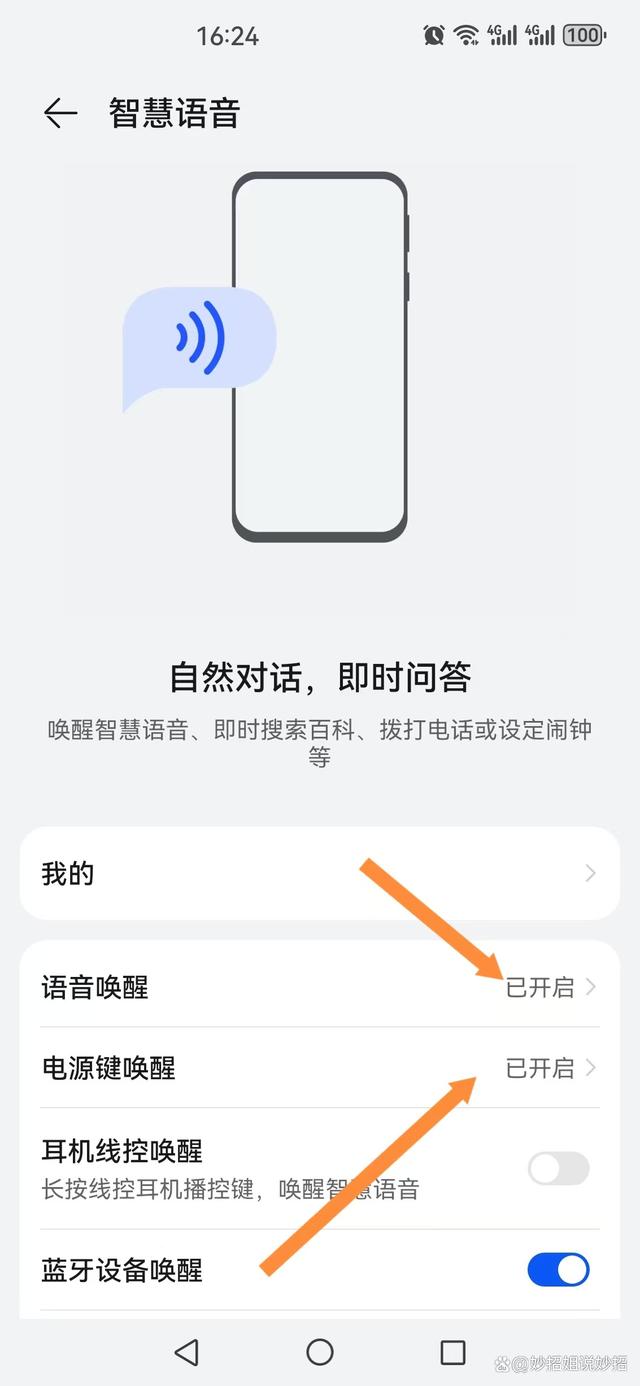The height and width of the screenshot is (1386, 640).
Task: Go back from 智慧语音 settings
Action: [x=60, y=114]
